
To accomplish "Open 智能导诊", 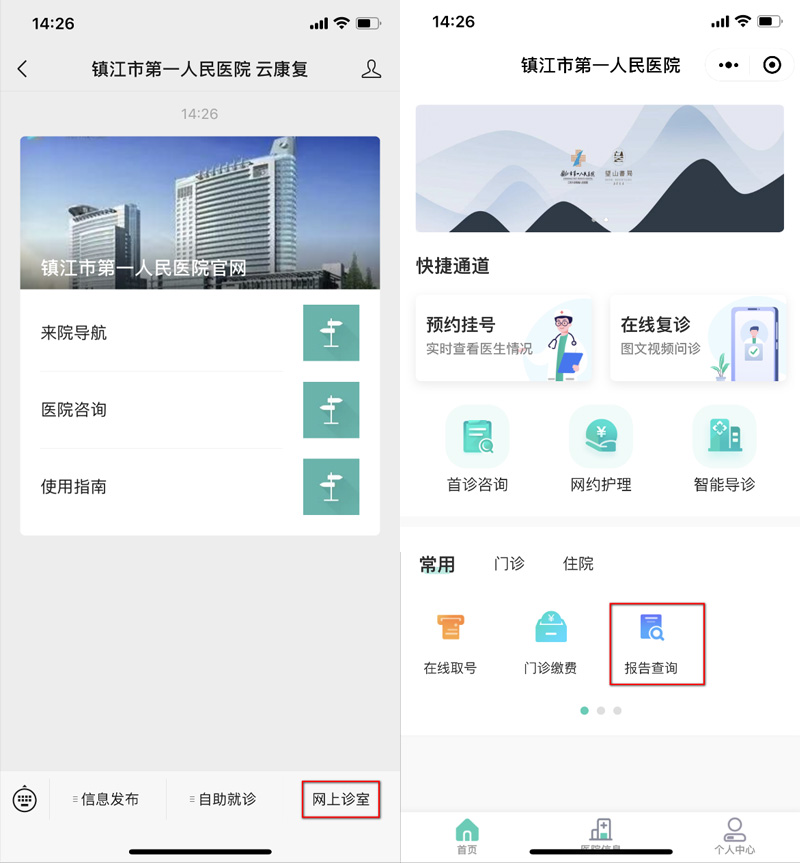I will [x=724, y=450].
